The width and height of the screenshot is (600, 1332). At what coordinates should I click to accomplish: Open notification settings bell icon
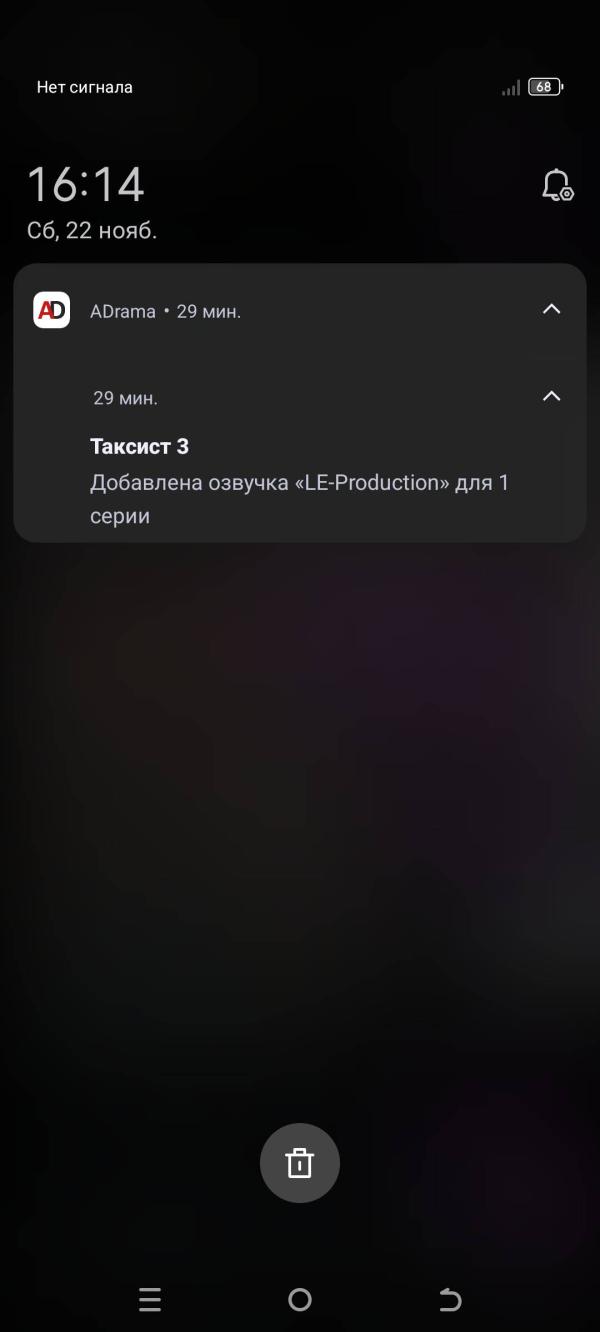pyautogui.click(x=557, y=186)
